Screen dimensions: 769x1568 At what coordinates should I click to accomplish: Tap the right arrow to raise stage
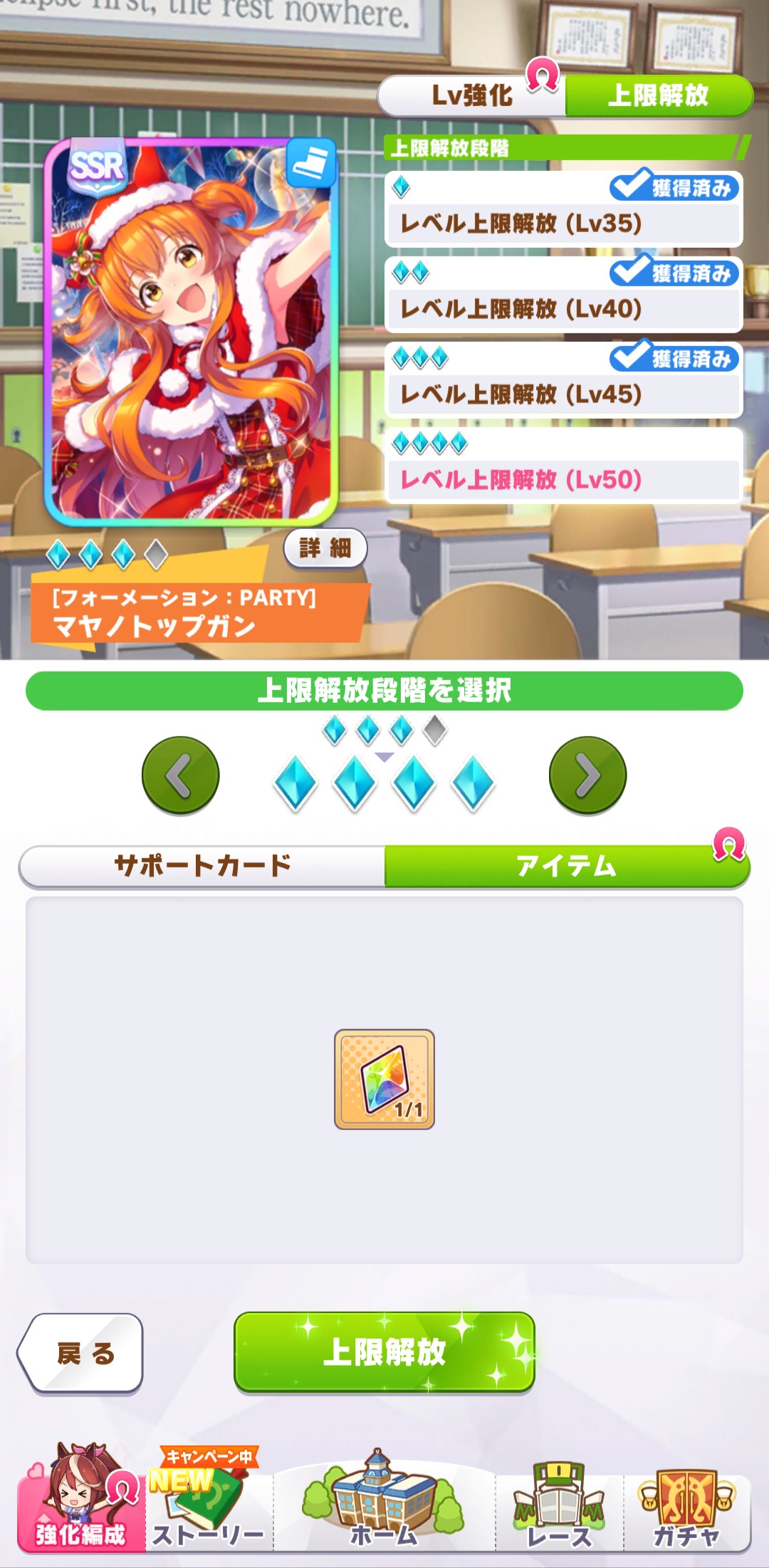point(587,775)
